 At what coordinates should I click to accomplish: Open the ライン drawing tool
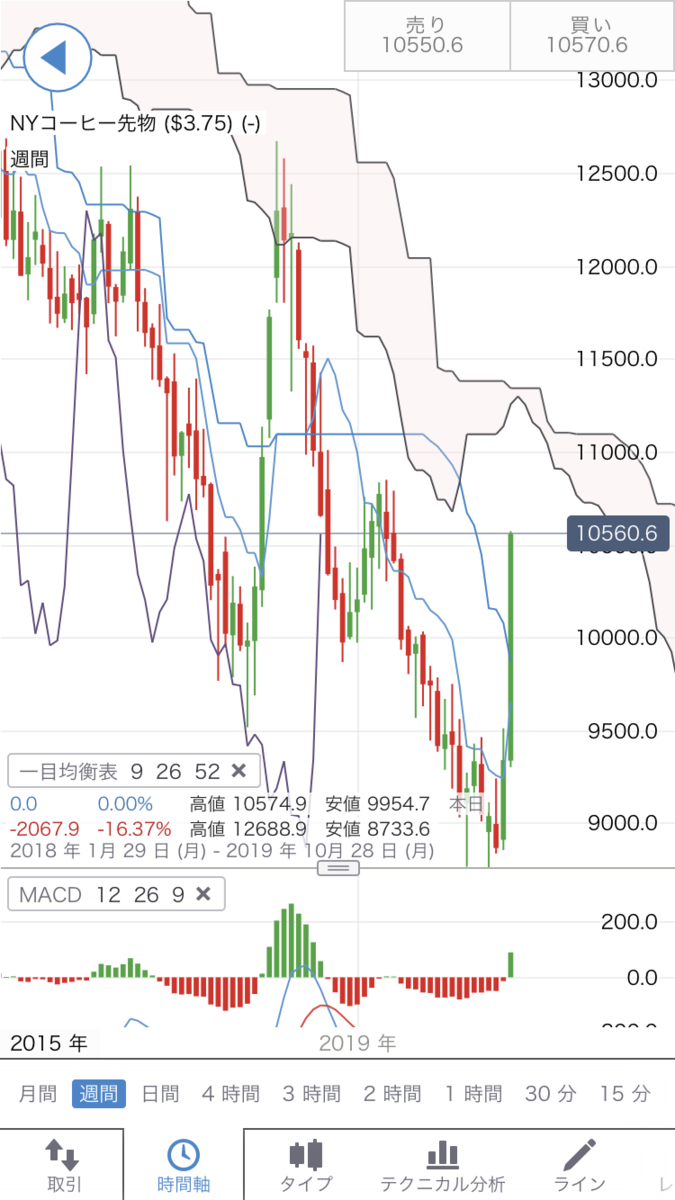pos(579,1165)
